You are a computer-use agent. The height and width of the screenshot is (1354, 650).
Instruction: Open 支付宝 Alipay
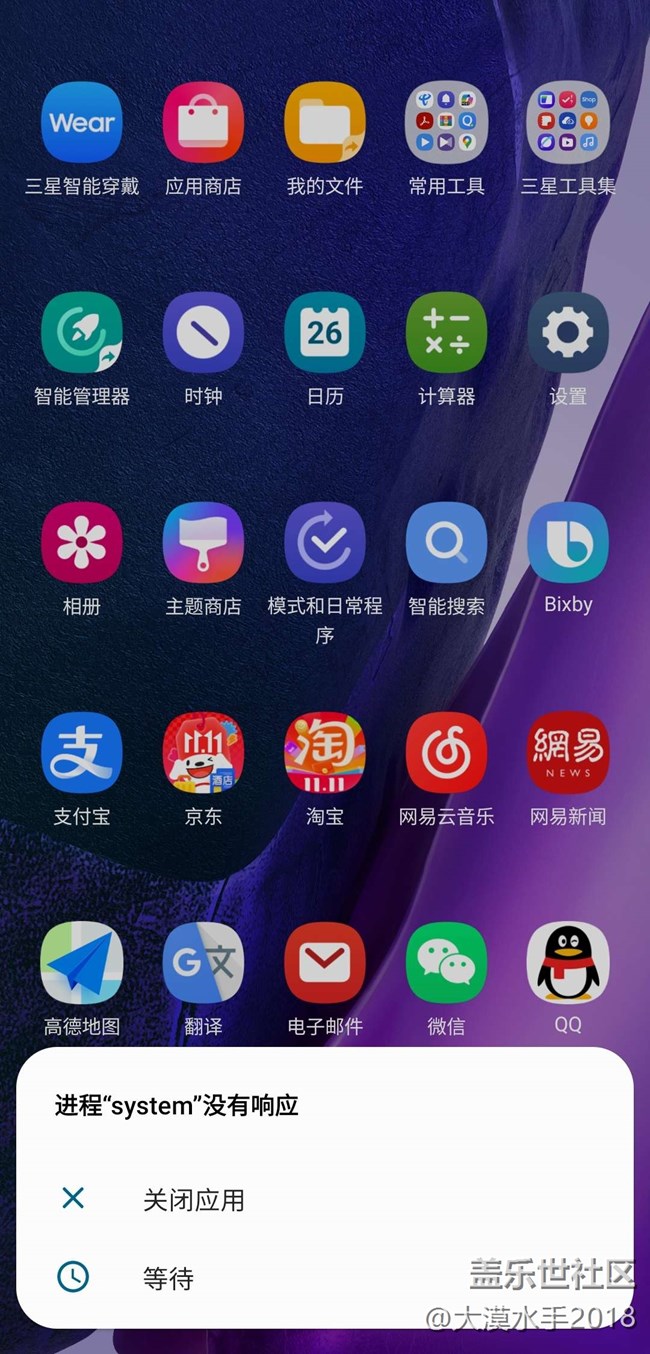[x=82, y=754]
